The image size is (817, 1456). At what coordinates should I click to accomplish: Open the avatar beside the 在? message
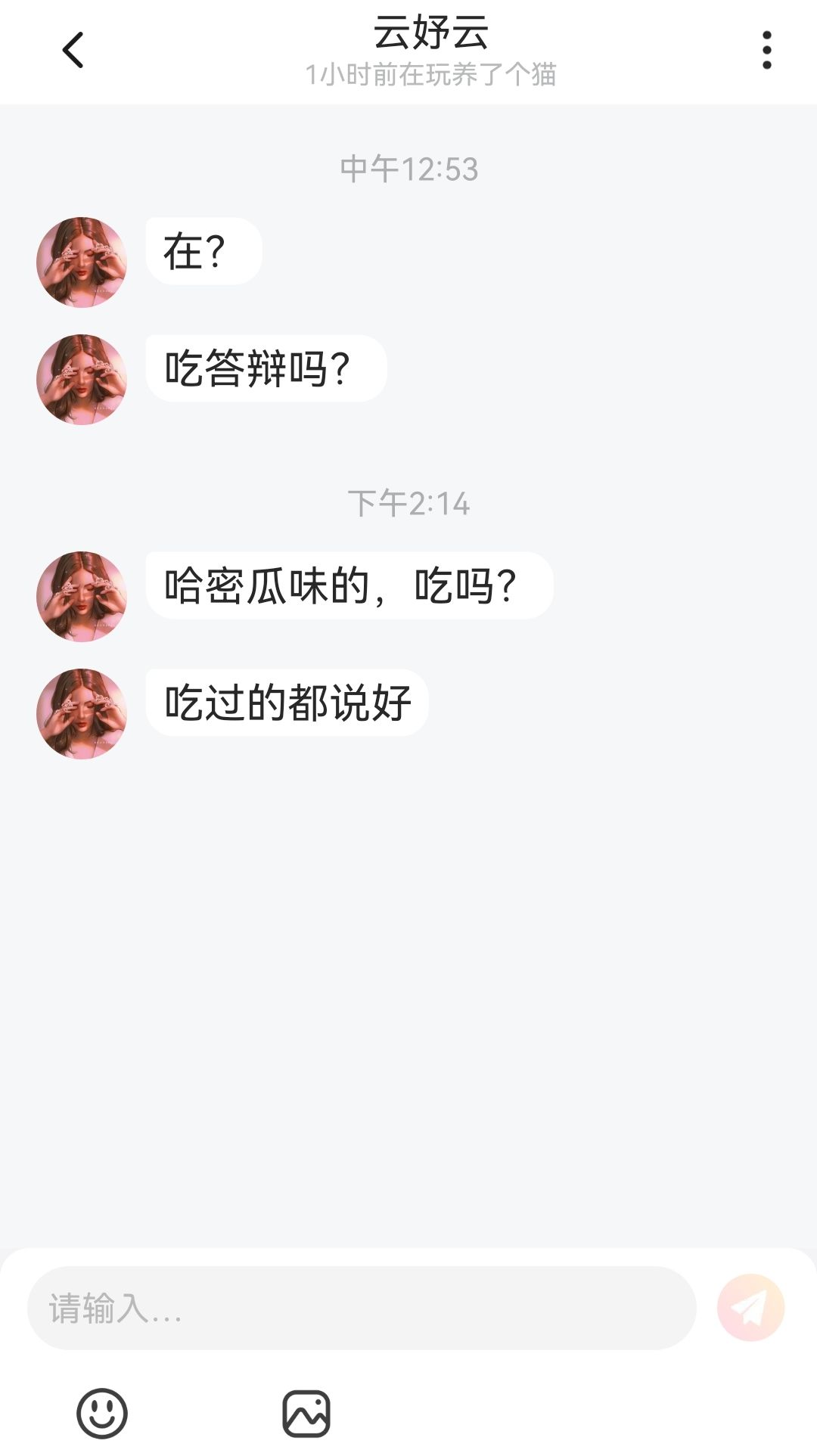pos(82,262)
